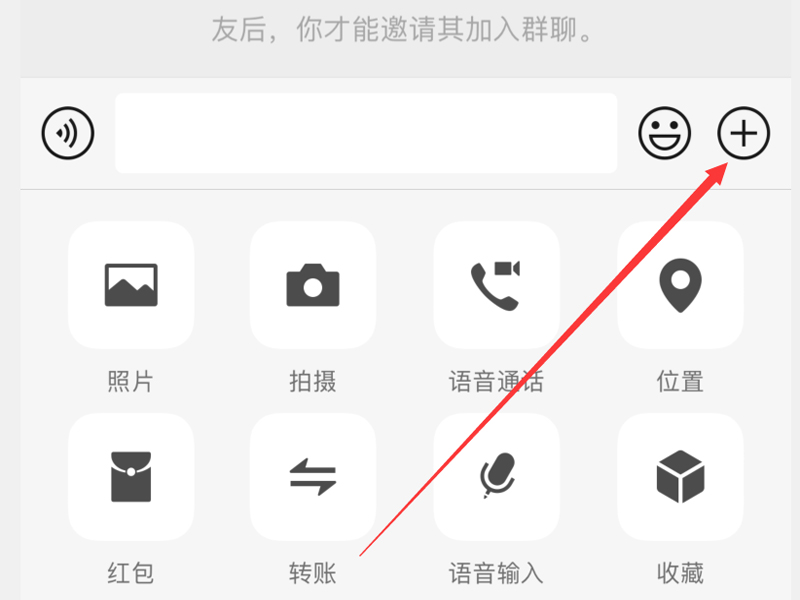Share your location with 位置
800x600 pixels.
(680, 285)
